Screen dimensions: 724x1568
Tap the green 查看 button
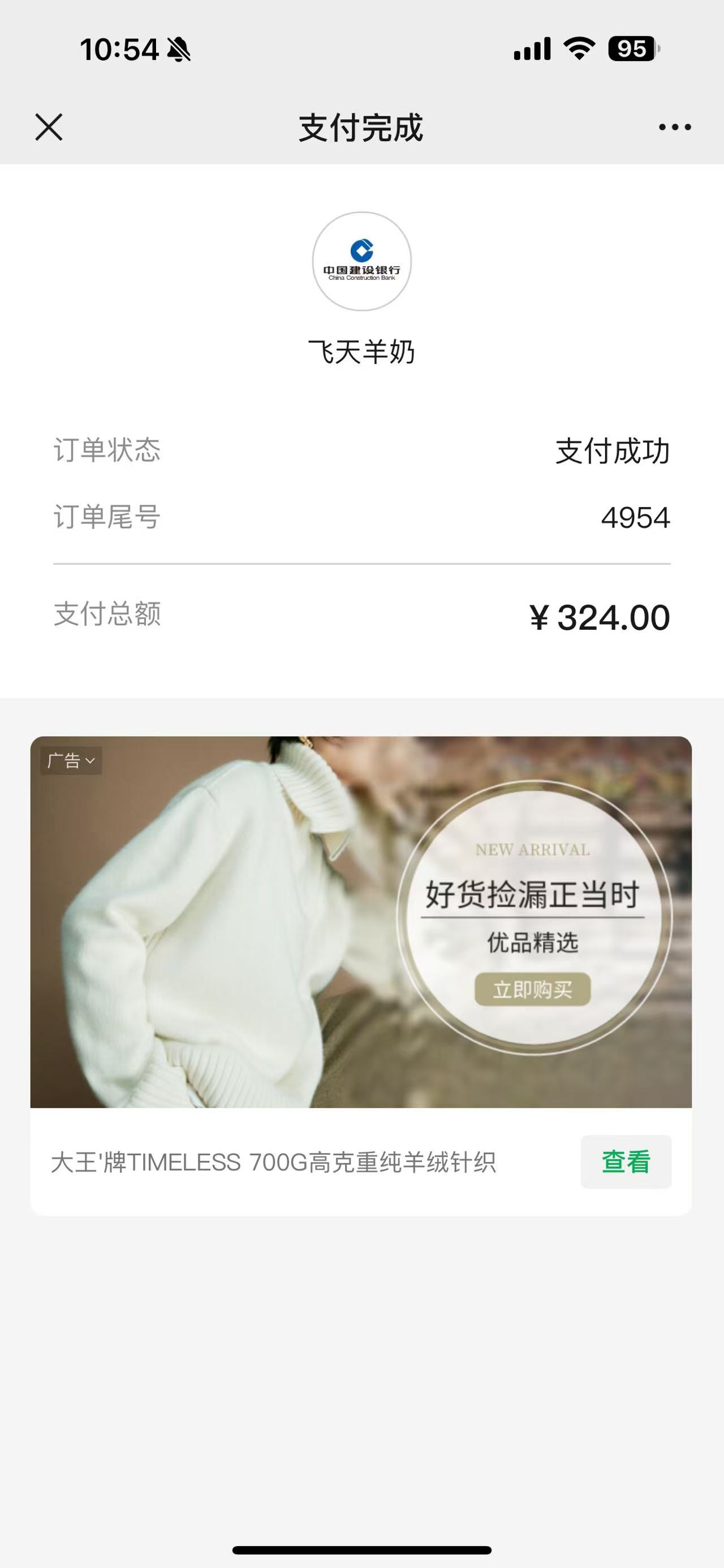pos(626,1162)
